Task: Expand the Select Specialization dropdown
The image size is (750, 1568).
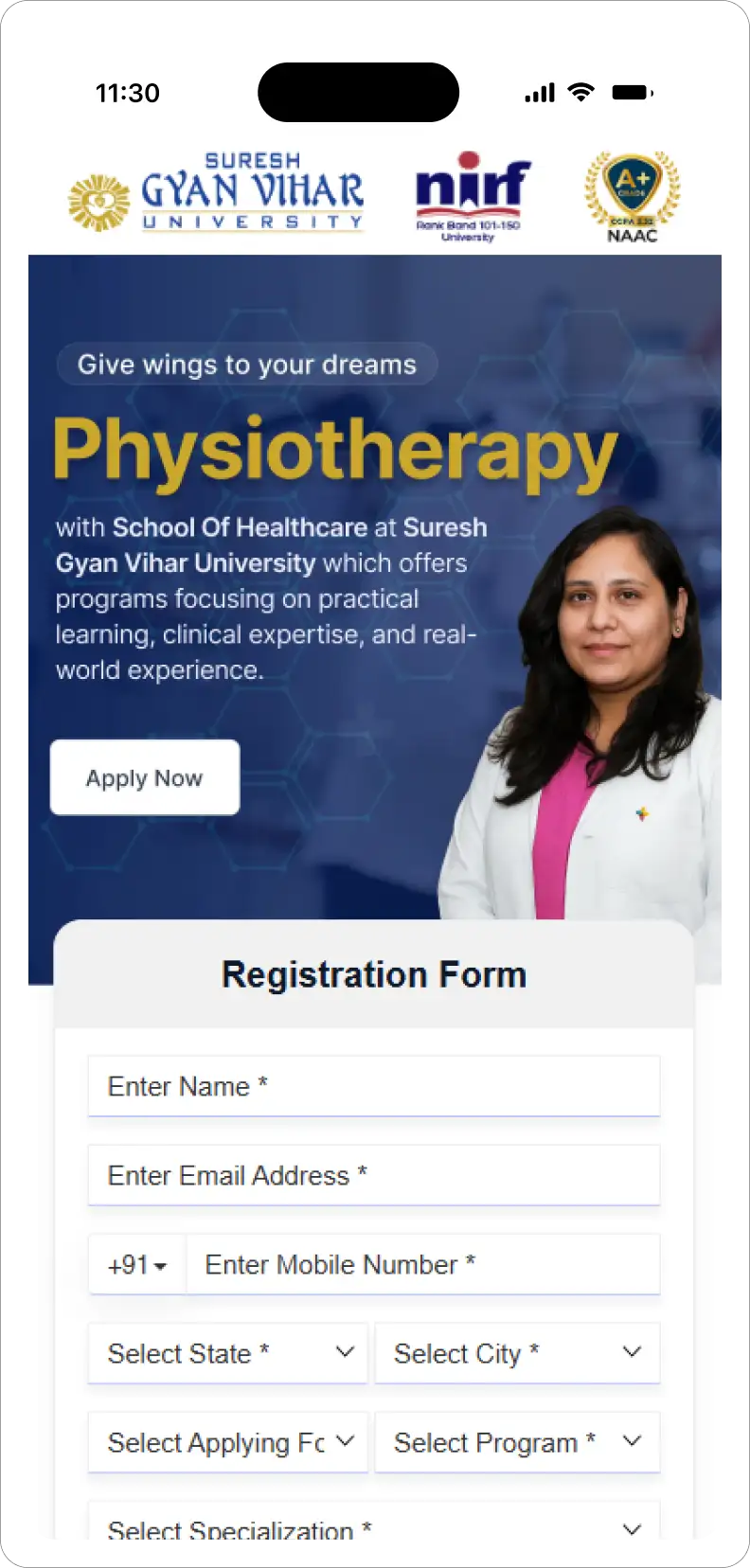Action: click(x=373, y=1526)
